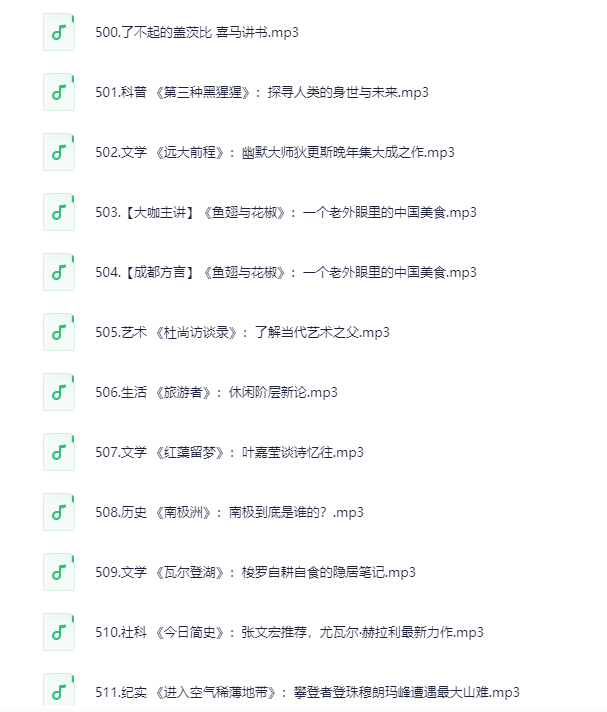The image size is (607, 712).
Task: Open 510 社科《今日简史》mp3
Action: coord(289,632)
